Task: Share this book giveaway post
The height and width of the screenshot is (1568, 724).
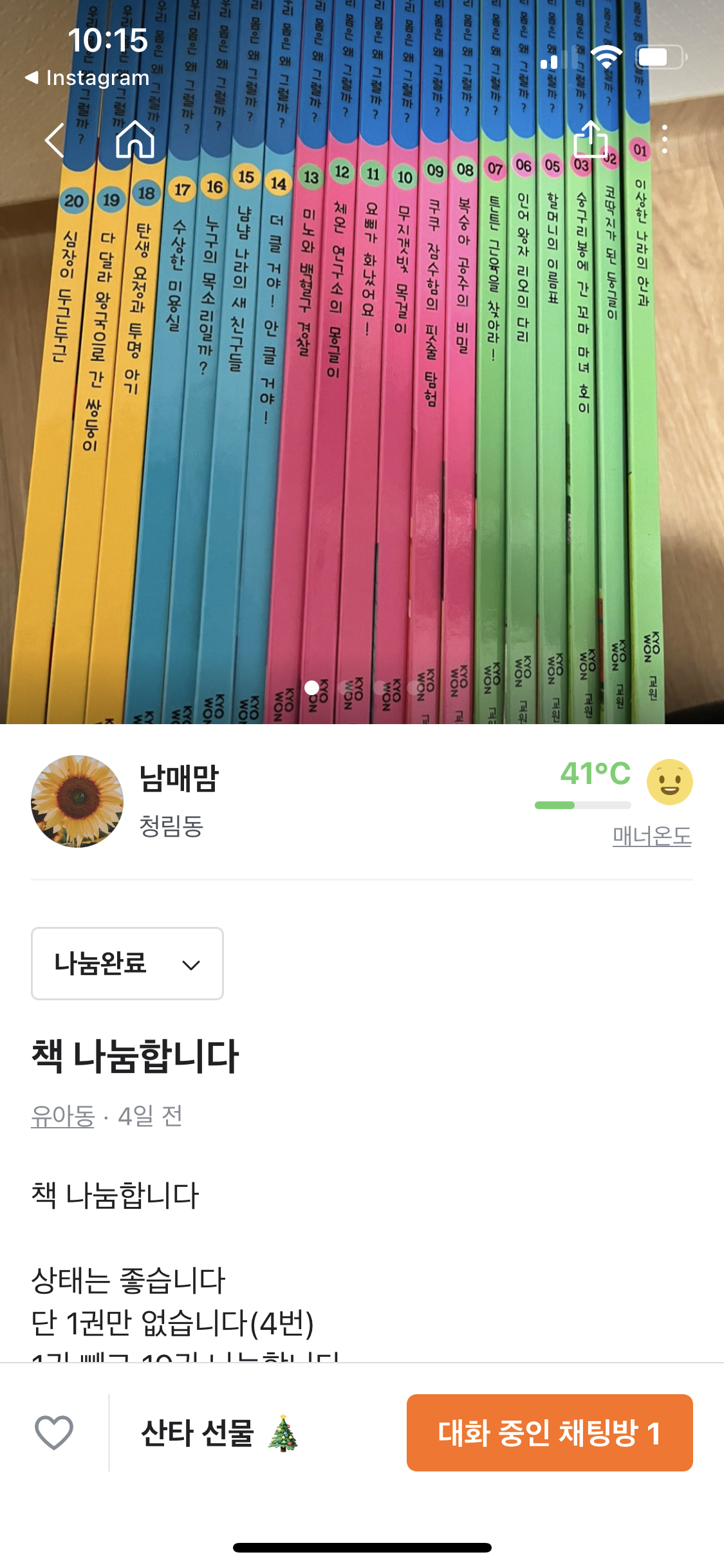Action: [x=590, y=139]
